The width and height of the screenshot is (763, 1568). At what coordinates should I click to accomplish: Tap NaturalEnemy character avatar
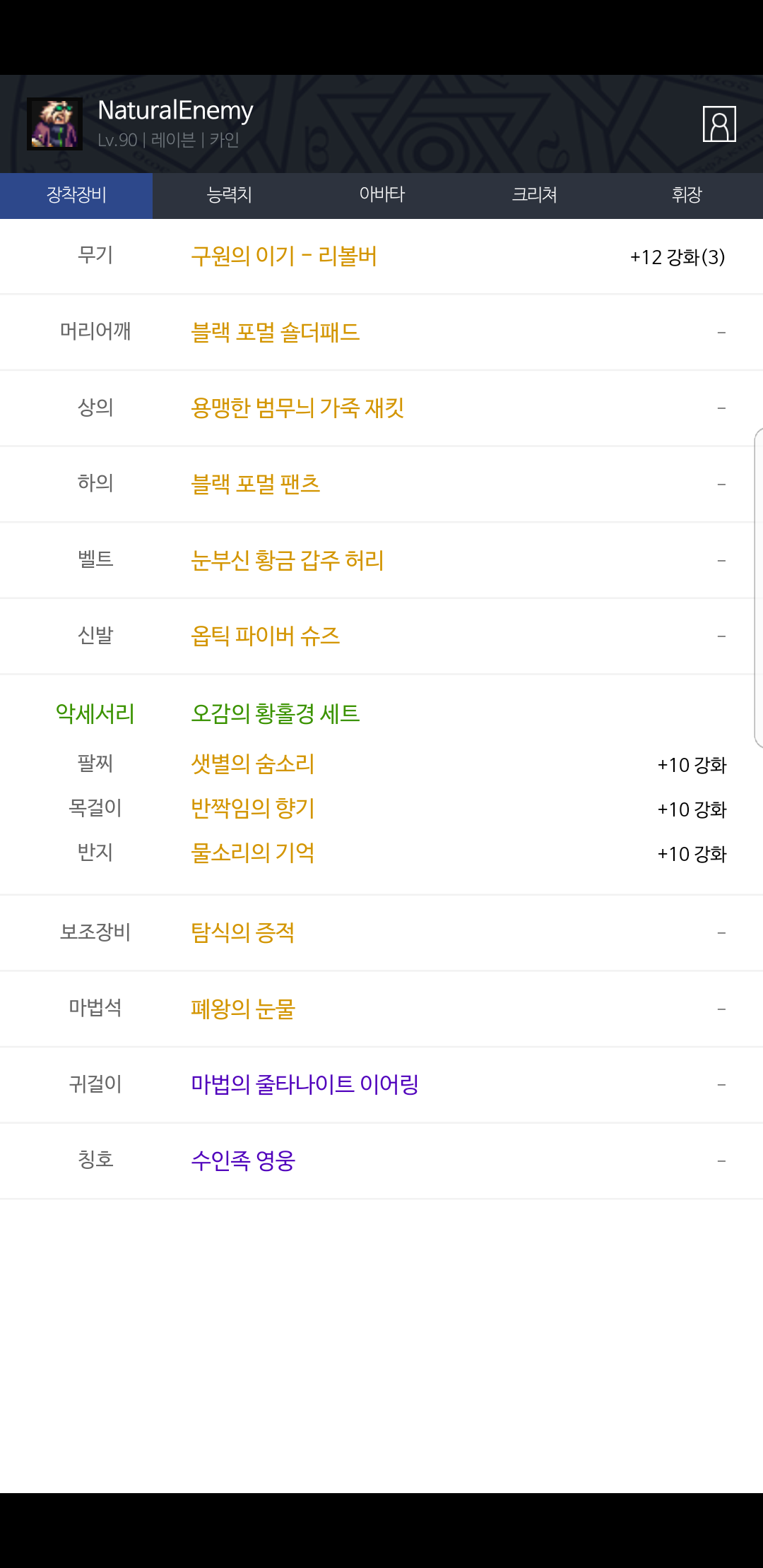tap(54, 124)
